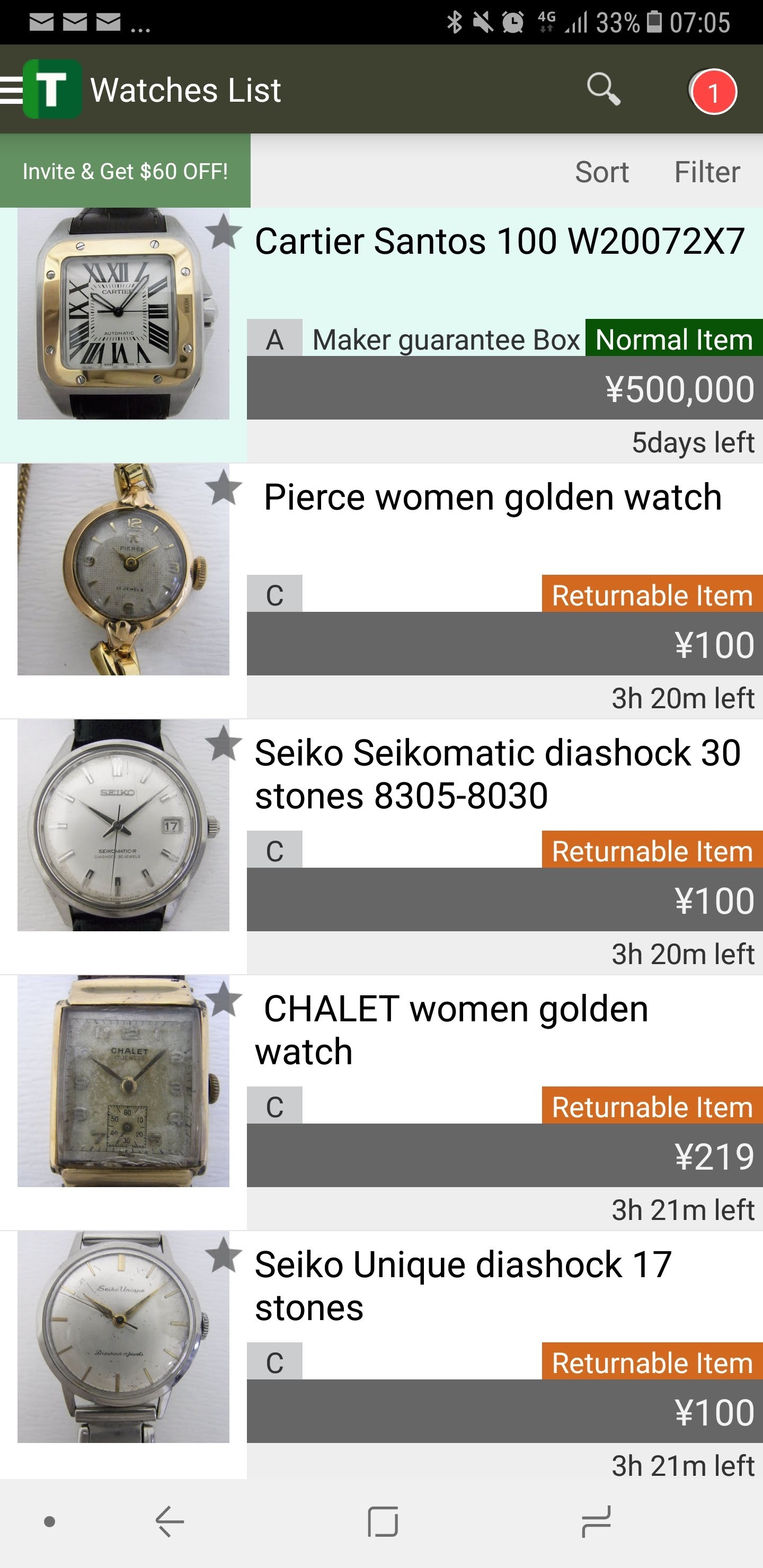Favorite the Seiko Seikomatic watch

223,743
